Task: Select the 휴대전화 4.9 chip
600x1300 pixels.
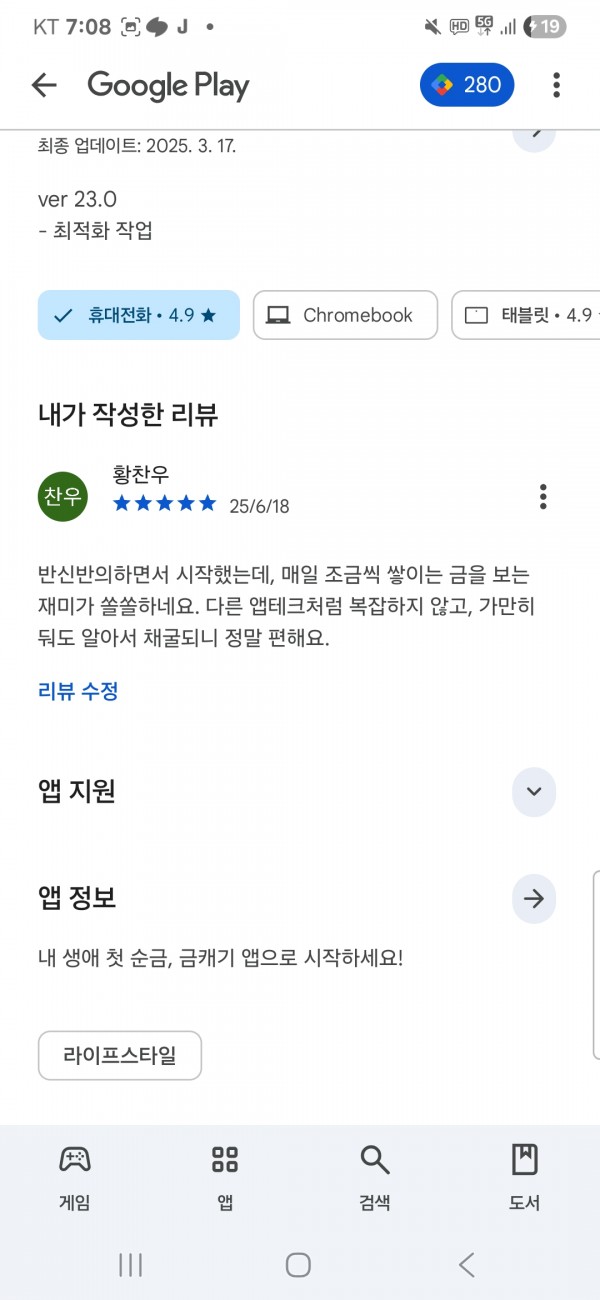Action: pyautogui.click(x=139, y=315)
